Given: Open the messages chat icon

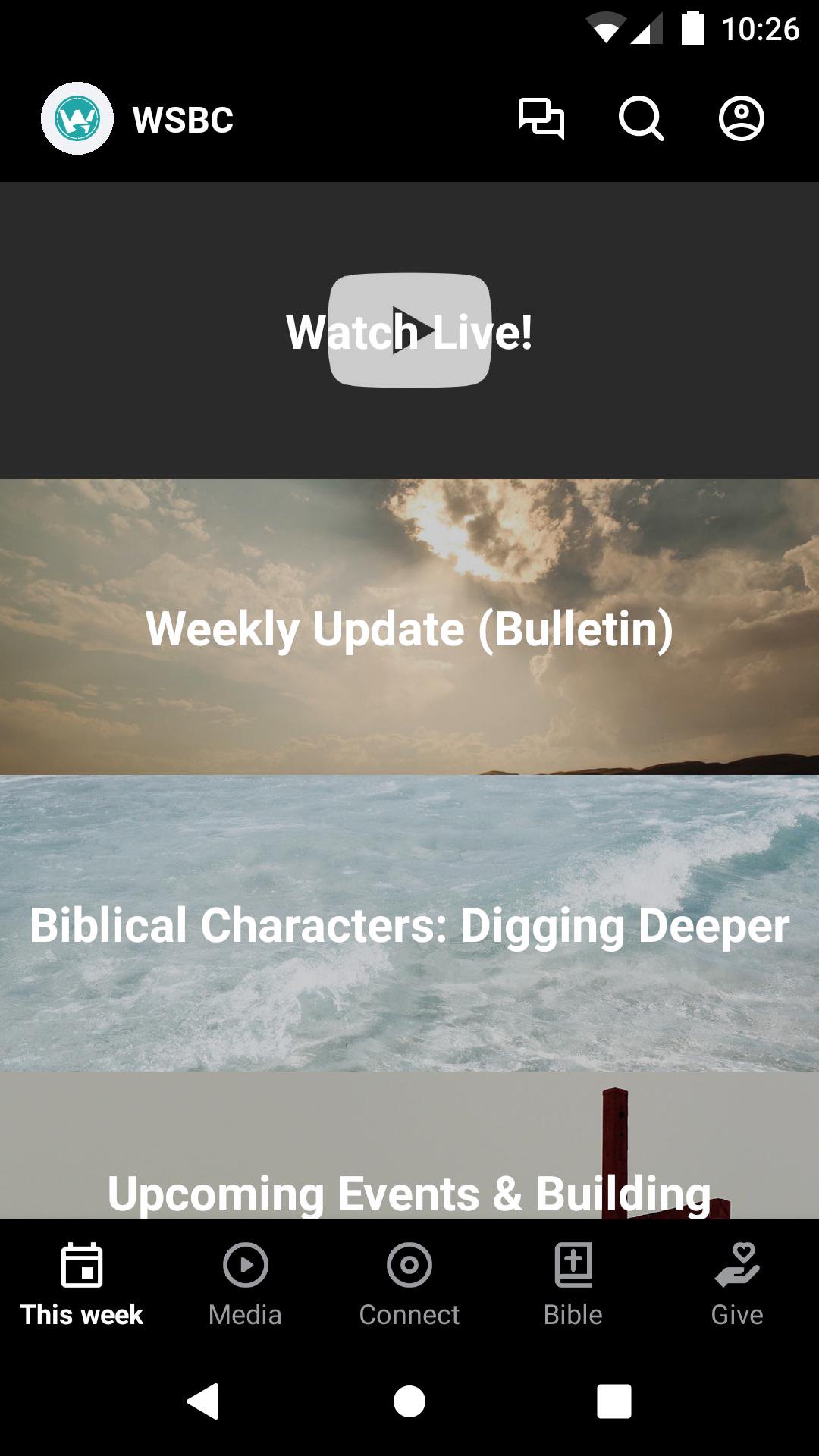Looking at the screenshot, I should click(541, 119).
